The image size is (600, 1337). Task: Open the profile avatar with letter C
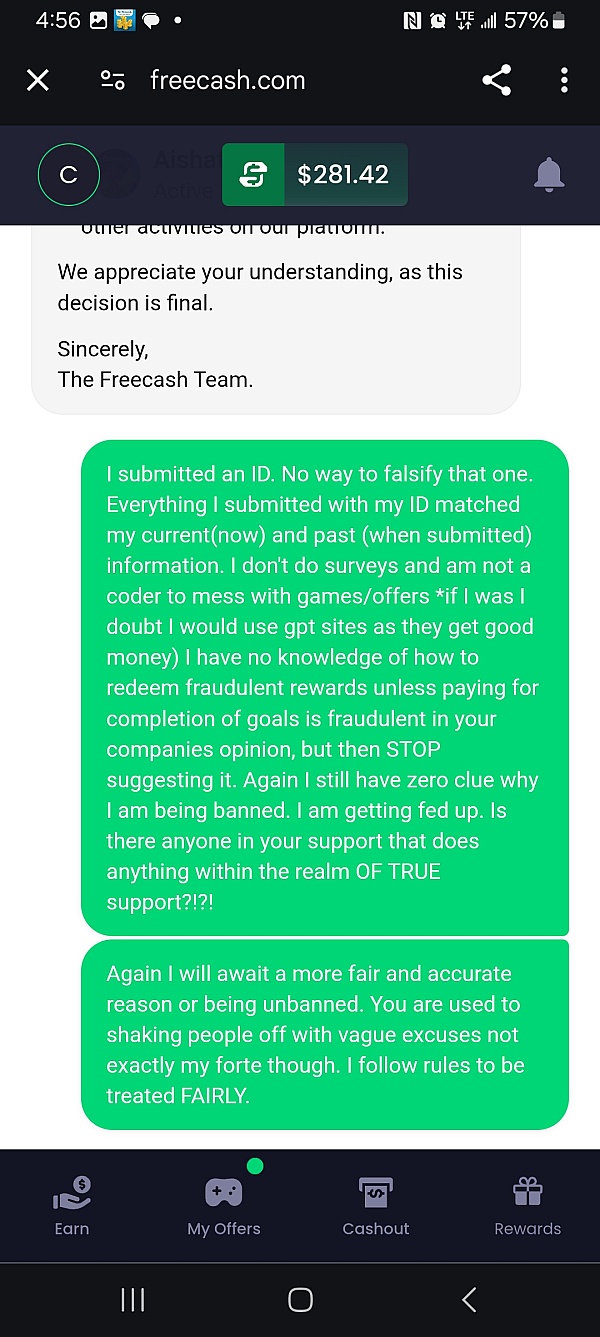tap(68, 175)
